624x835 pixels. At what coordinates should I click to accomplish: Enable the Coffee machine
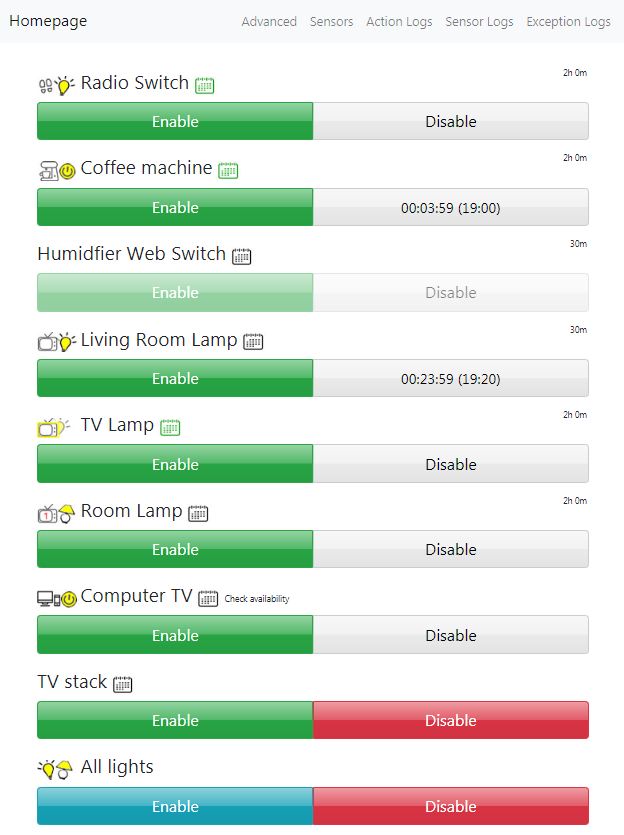[x=175, y=207]
